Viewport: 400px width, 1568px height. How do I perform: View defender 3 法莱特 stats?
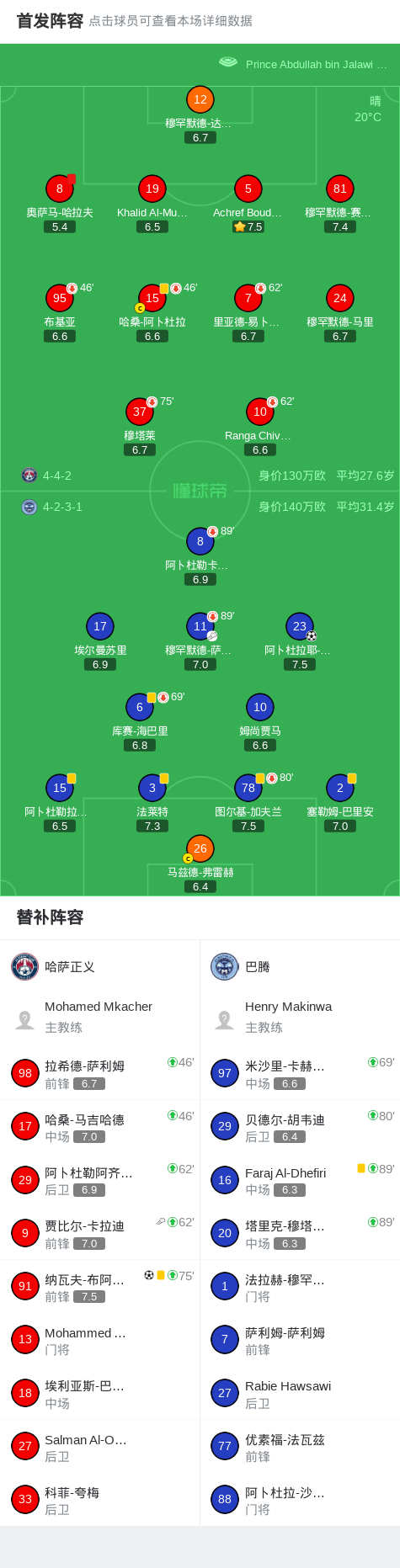(x=152, y=803)
